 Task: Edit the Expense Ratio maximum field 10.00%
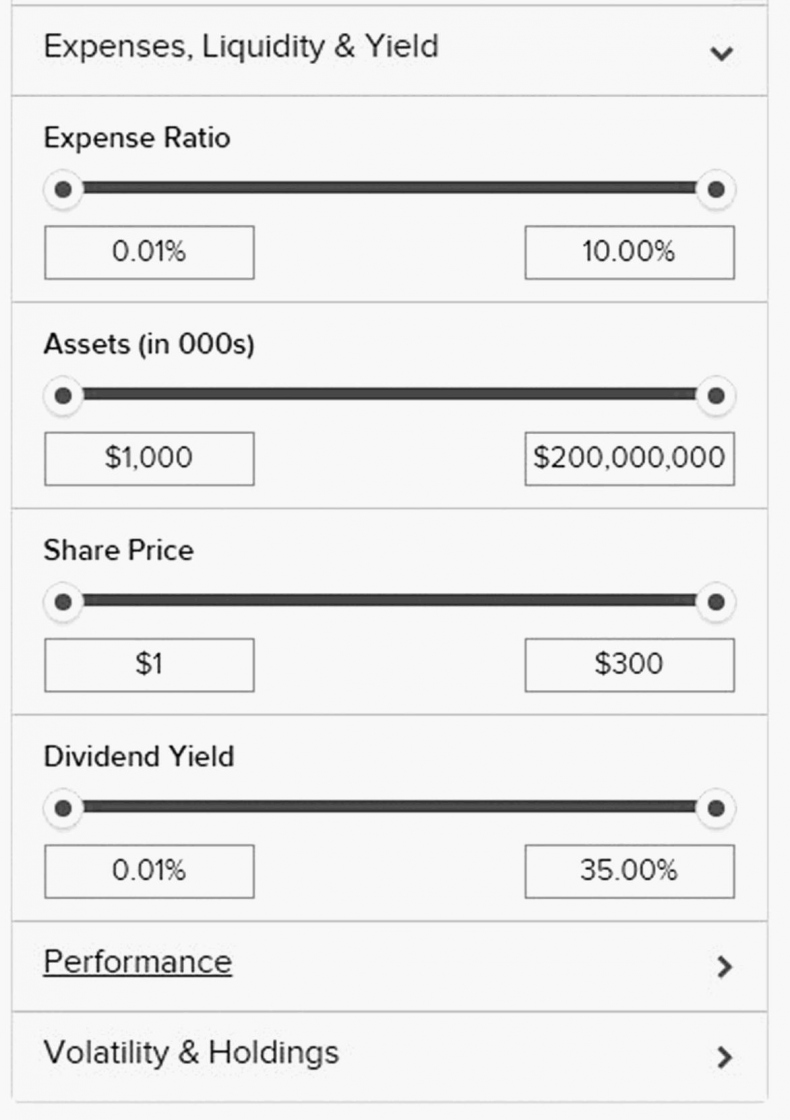tap(629, 252)
